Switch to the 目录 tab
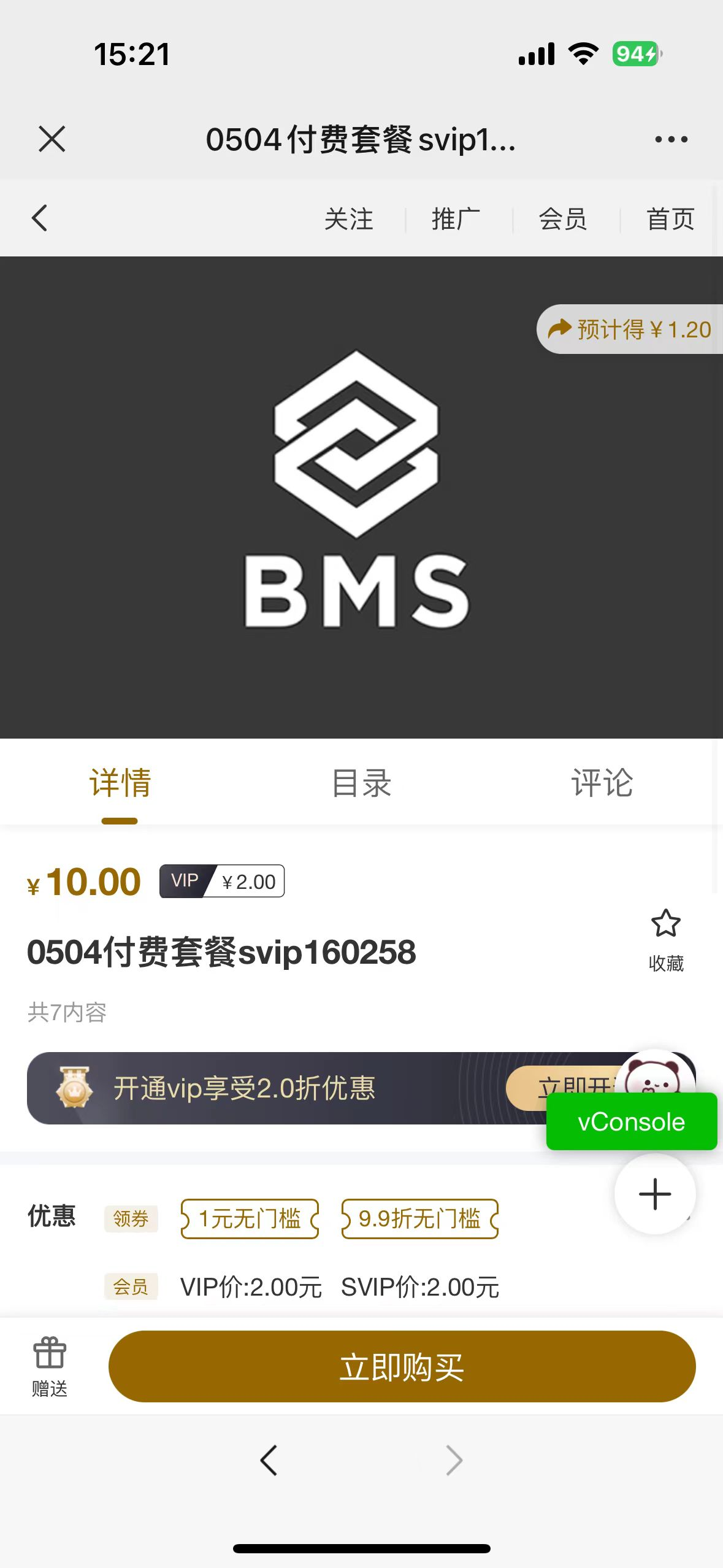This screenshot has height=1568, width=723. [x=361, y=783]
